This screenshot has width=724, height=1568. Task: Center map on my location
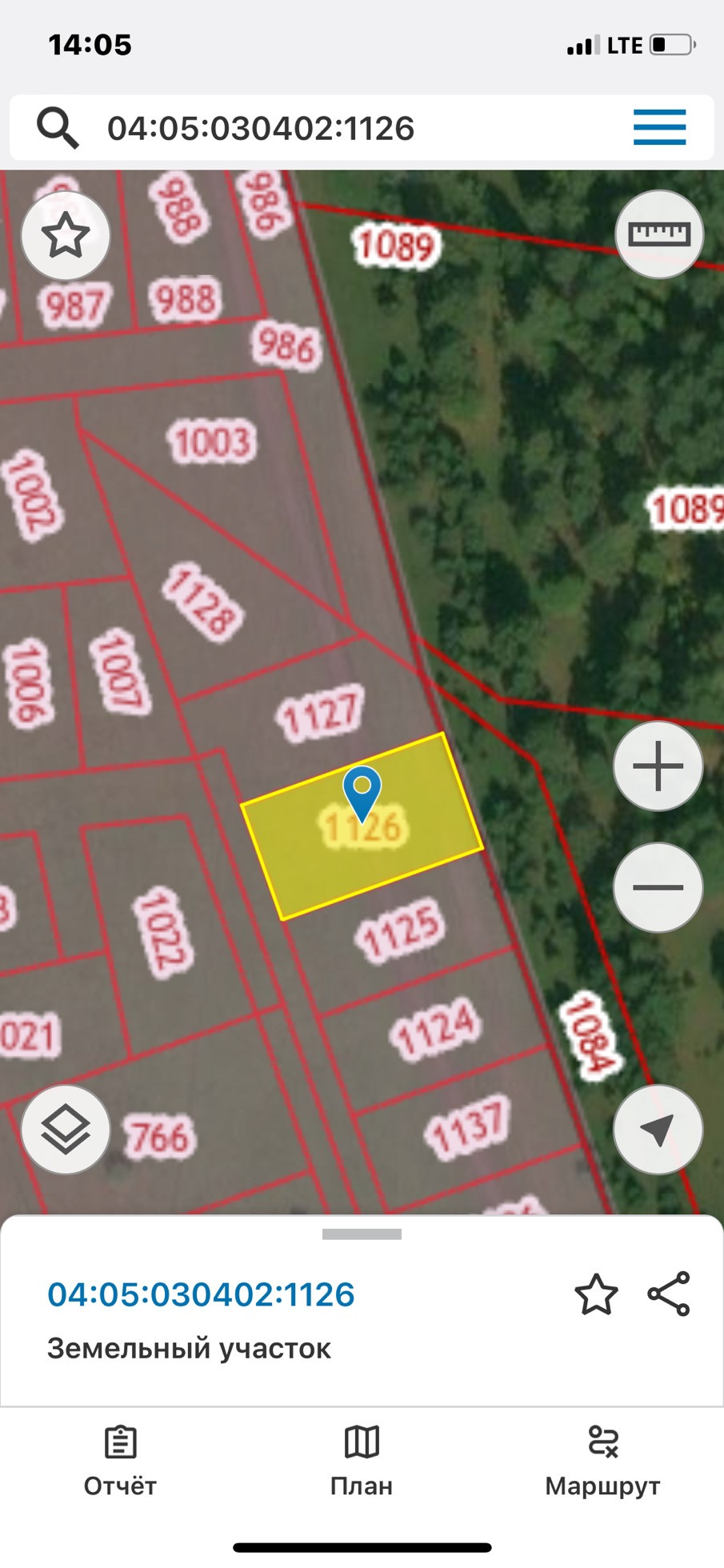point(658,1130)
